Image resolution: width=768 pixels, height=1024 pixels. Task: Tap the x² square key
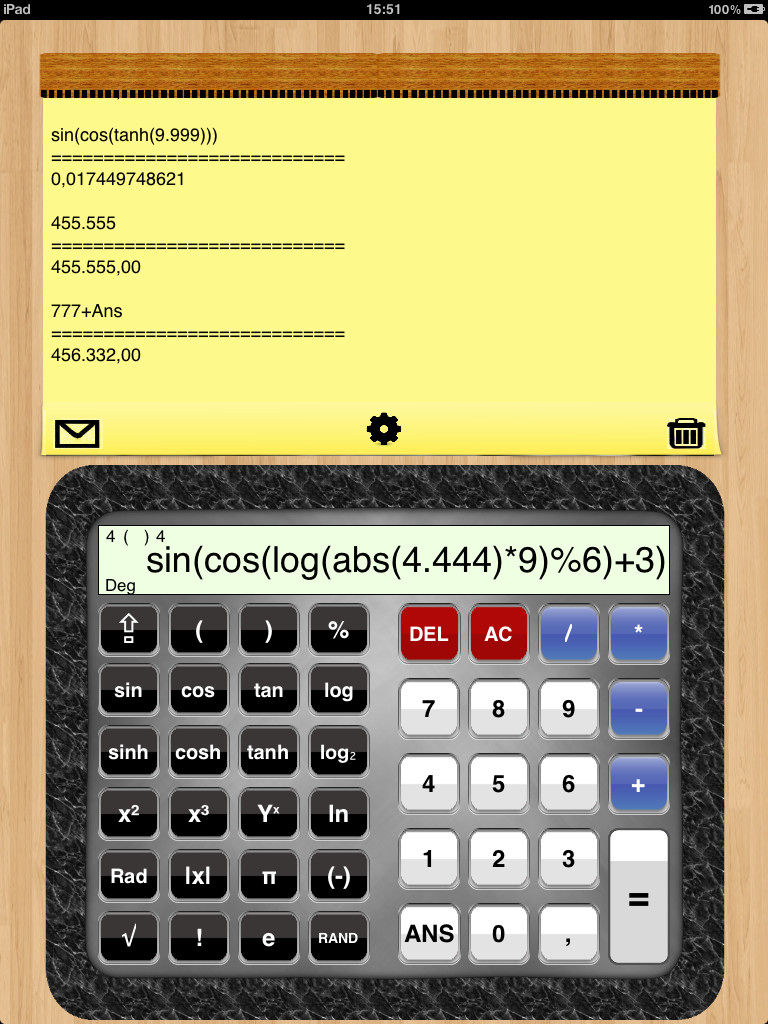128,815
